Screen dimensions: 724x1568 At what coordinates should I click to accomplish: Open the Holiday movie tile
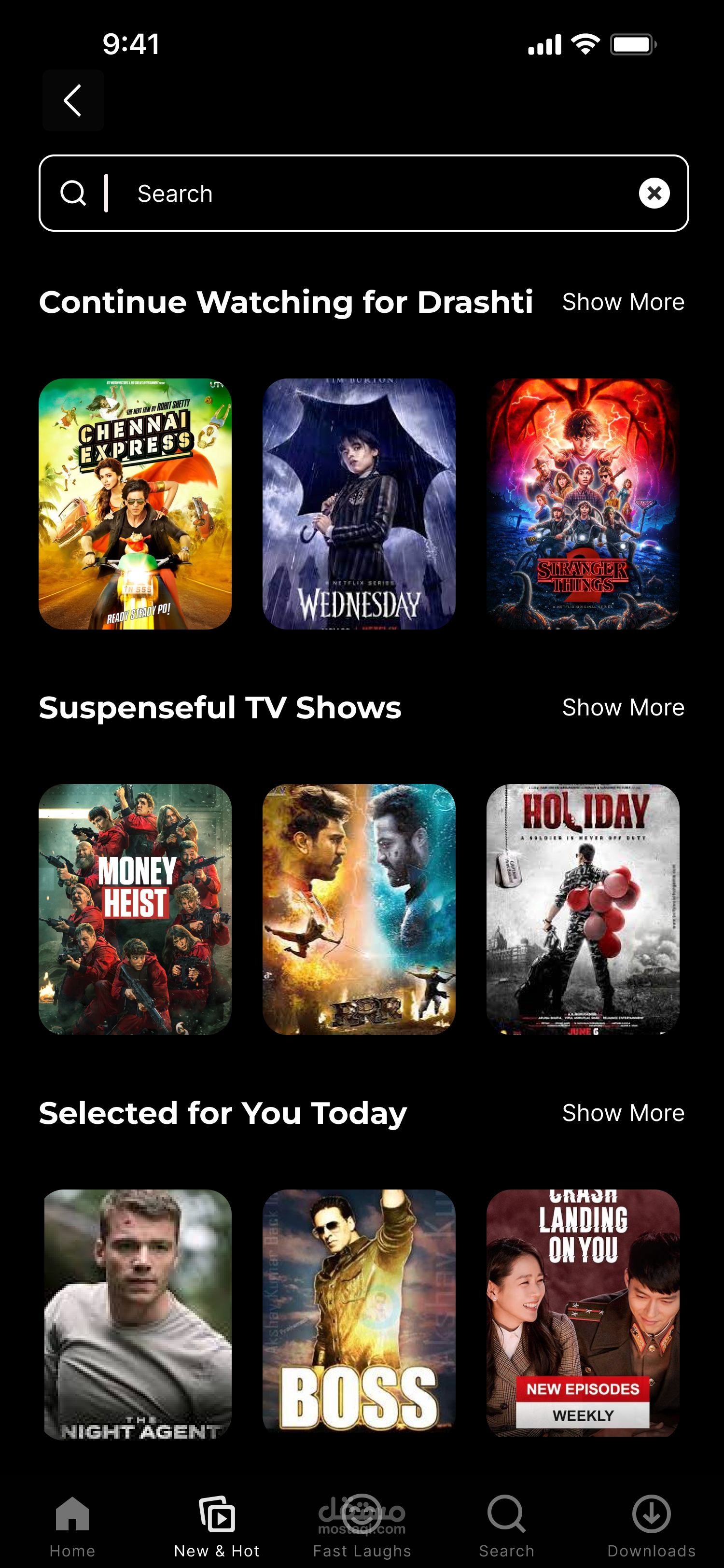pos(582,910)
